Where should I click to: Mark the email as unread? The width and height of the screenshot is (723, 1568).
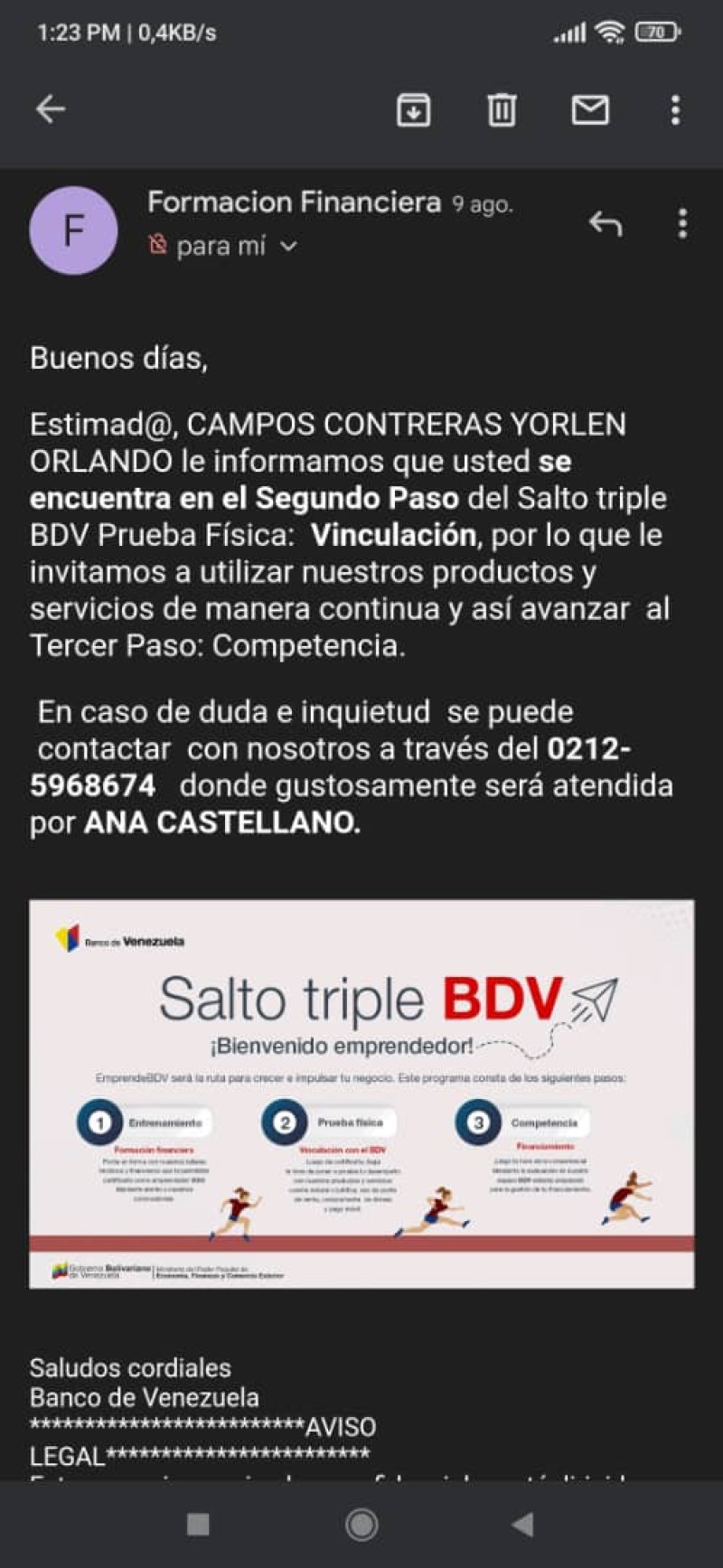590,110
